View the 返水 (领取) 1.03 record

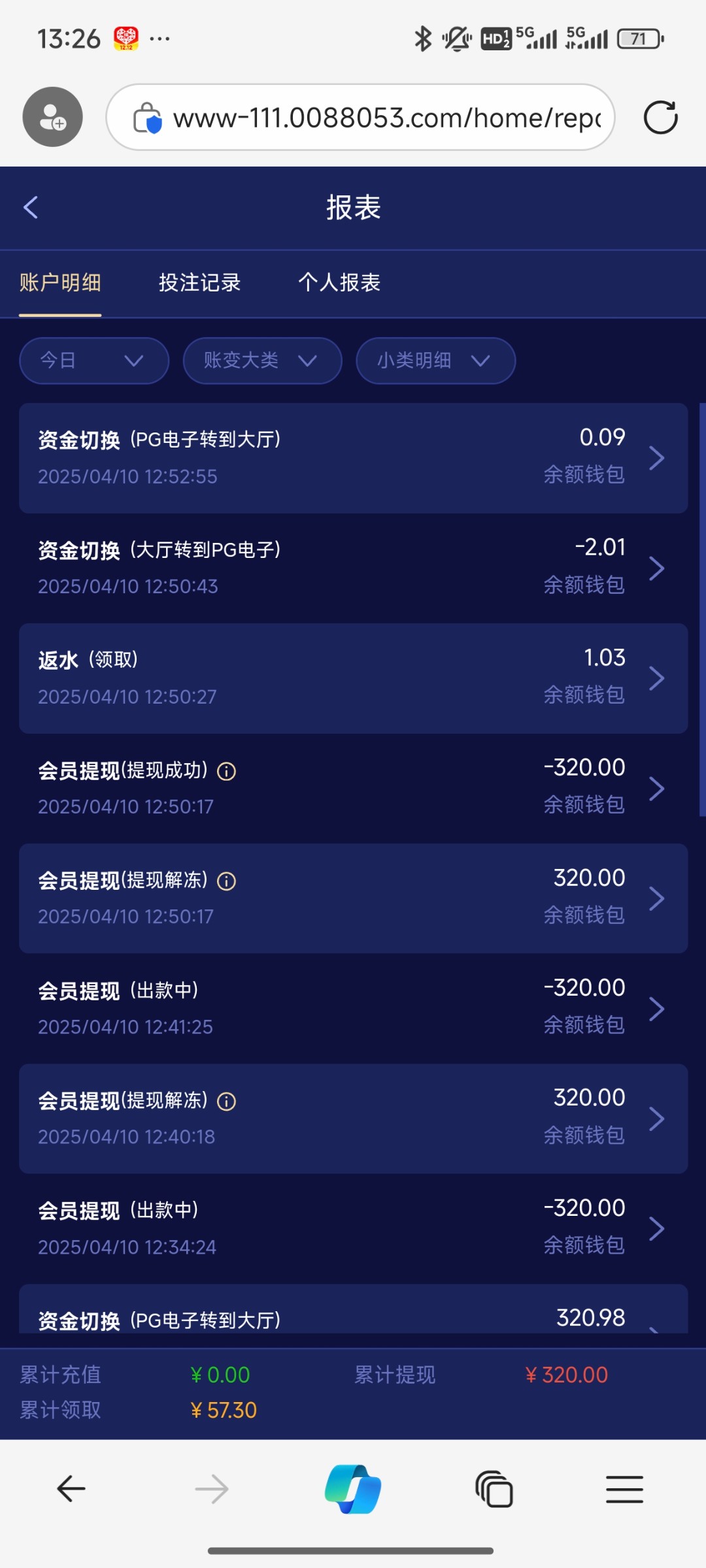coord(353,678)
